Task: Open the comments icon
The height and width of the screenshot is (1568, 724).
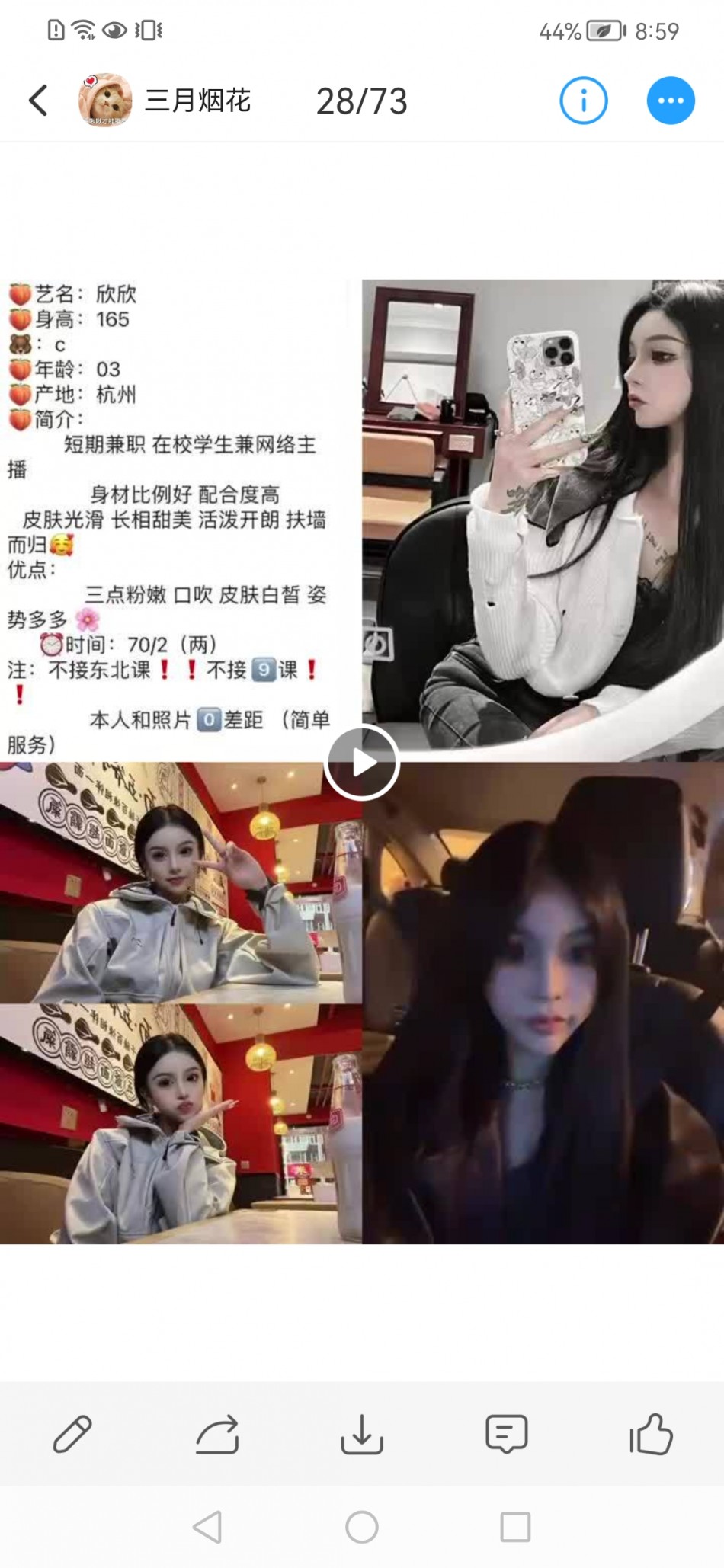Action: [x=507, y=1435]
